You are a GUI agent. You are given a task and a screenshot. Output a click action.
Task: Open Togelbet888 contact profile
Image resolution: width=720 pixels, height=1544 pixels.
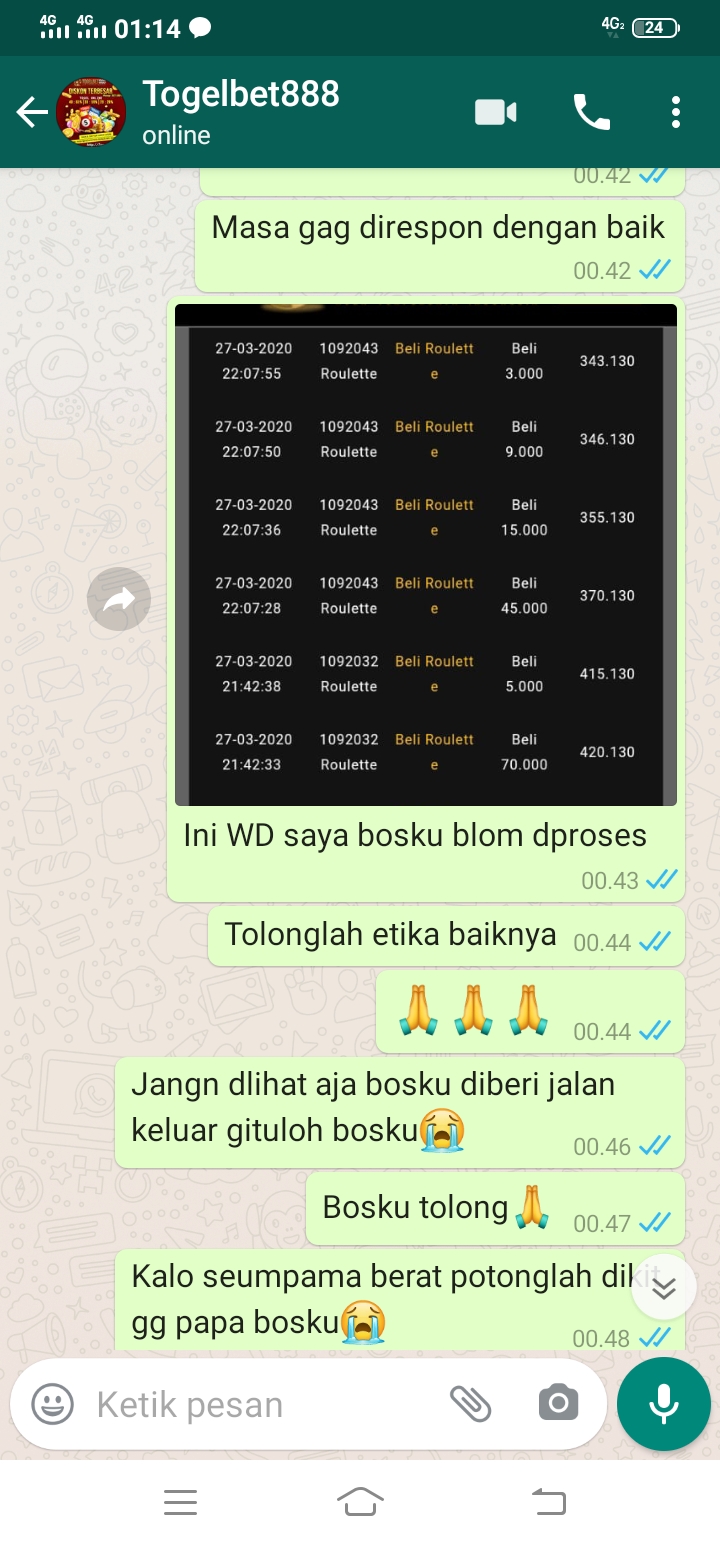pos(240,110)
